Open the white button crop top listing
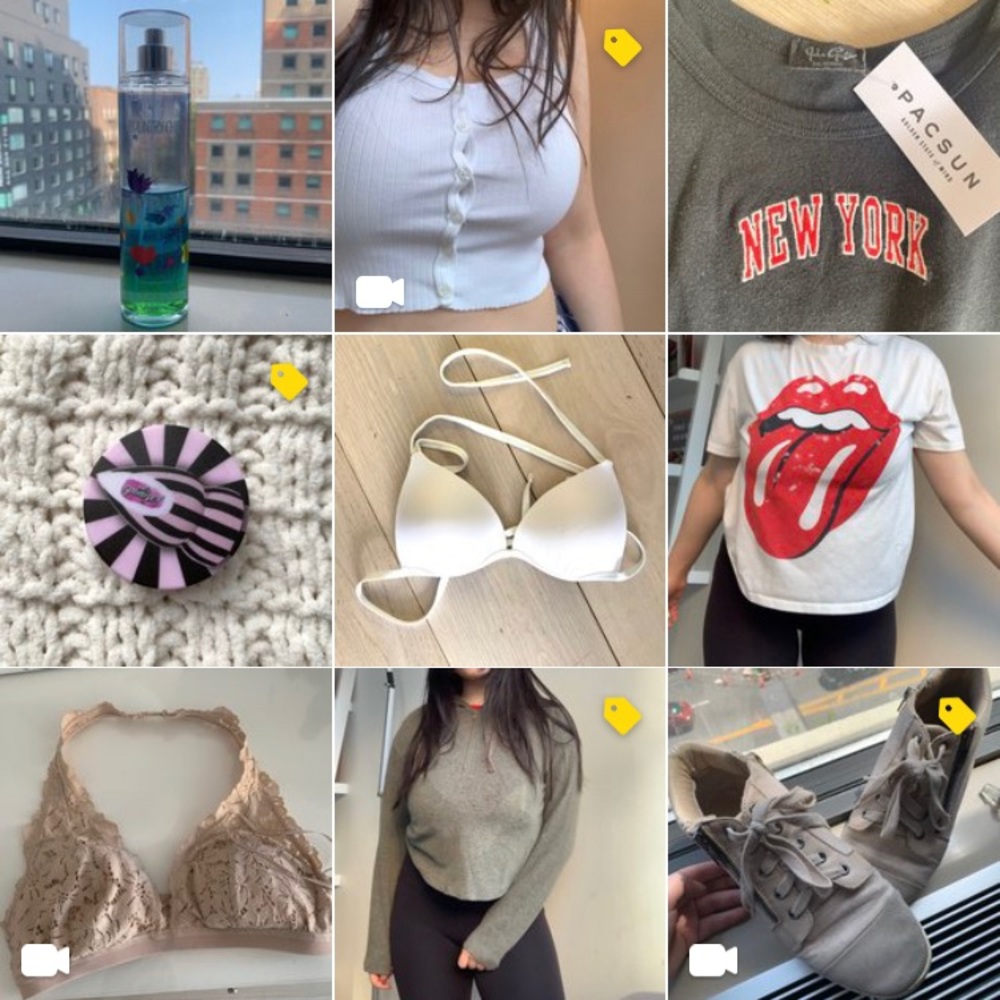The height and width of the screenshot is (1000, 1000). (x=498, y=165)
